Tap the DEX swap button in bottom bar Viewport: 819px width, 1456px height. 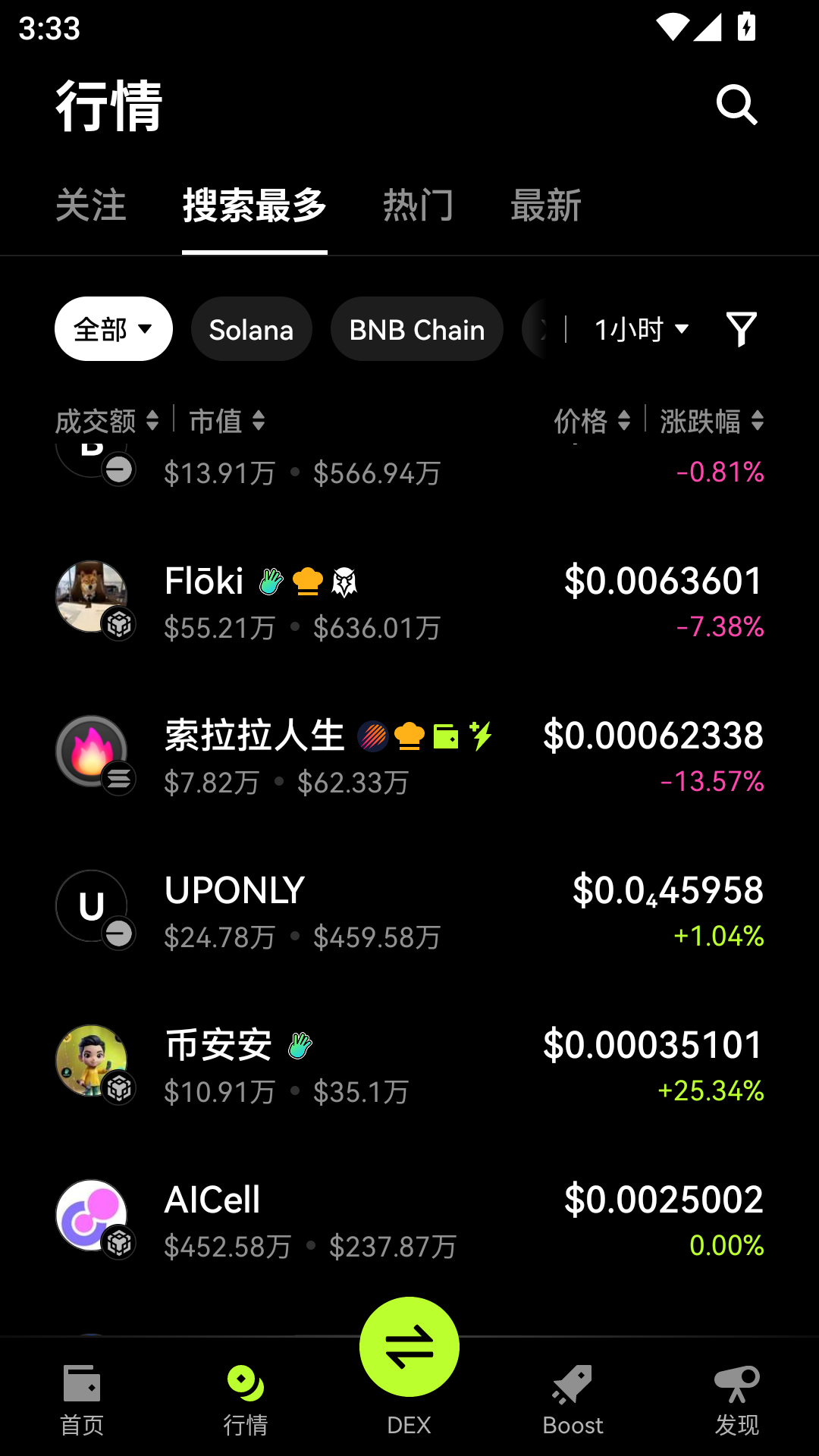[409, 1346]
